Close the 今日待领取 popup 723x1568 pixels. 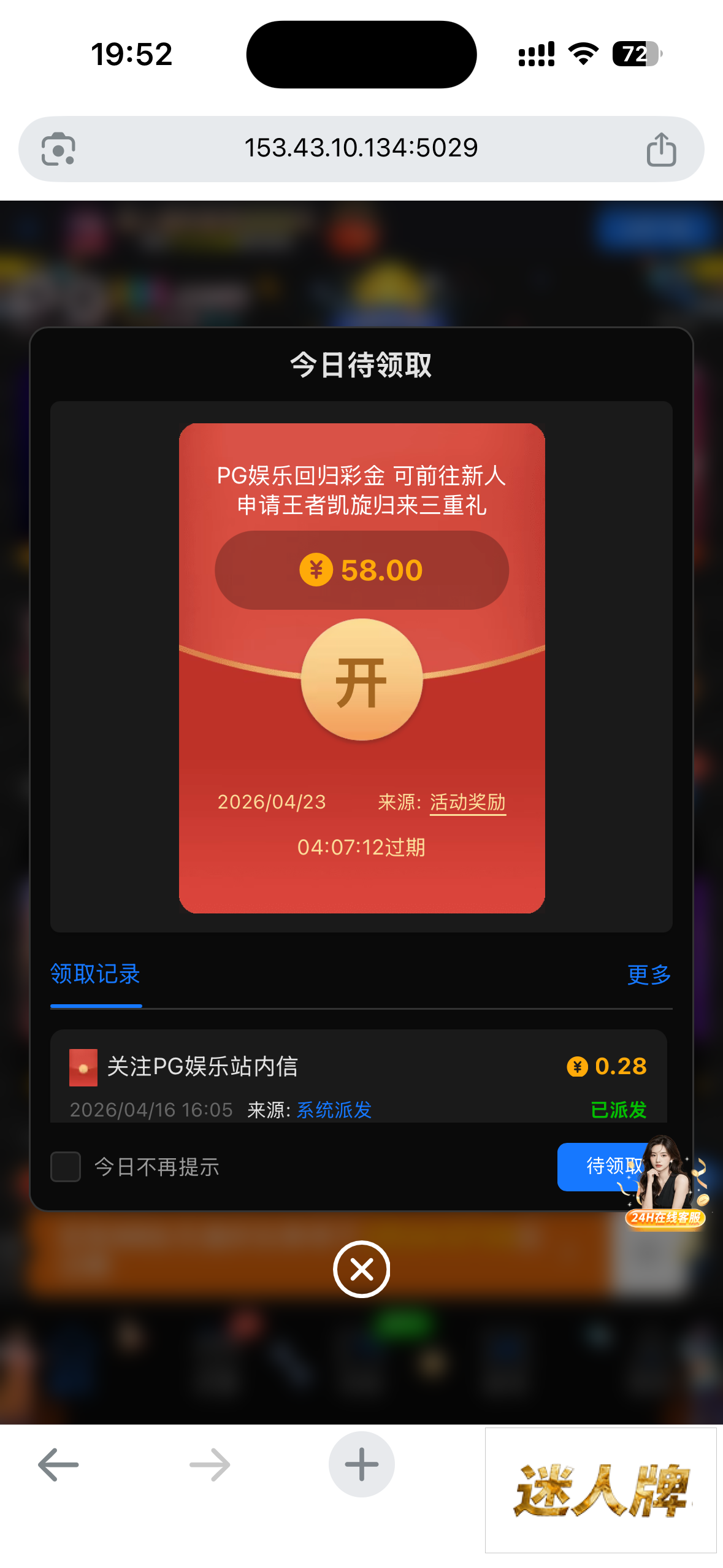click(361, 1269)
